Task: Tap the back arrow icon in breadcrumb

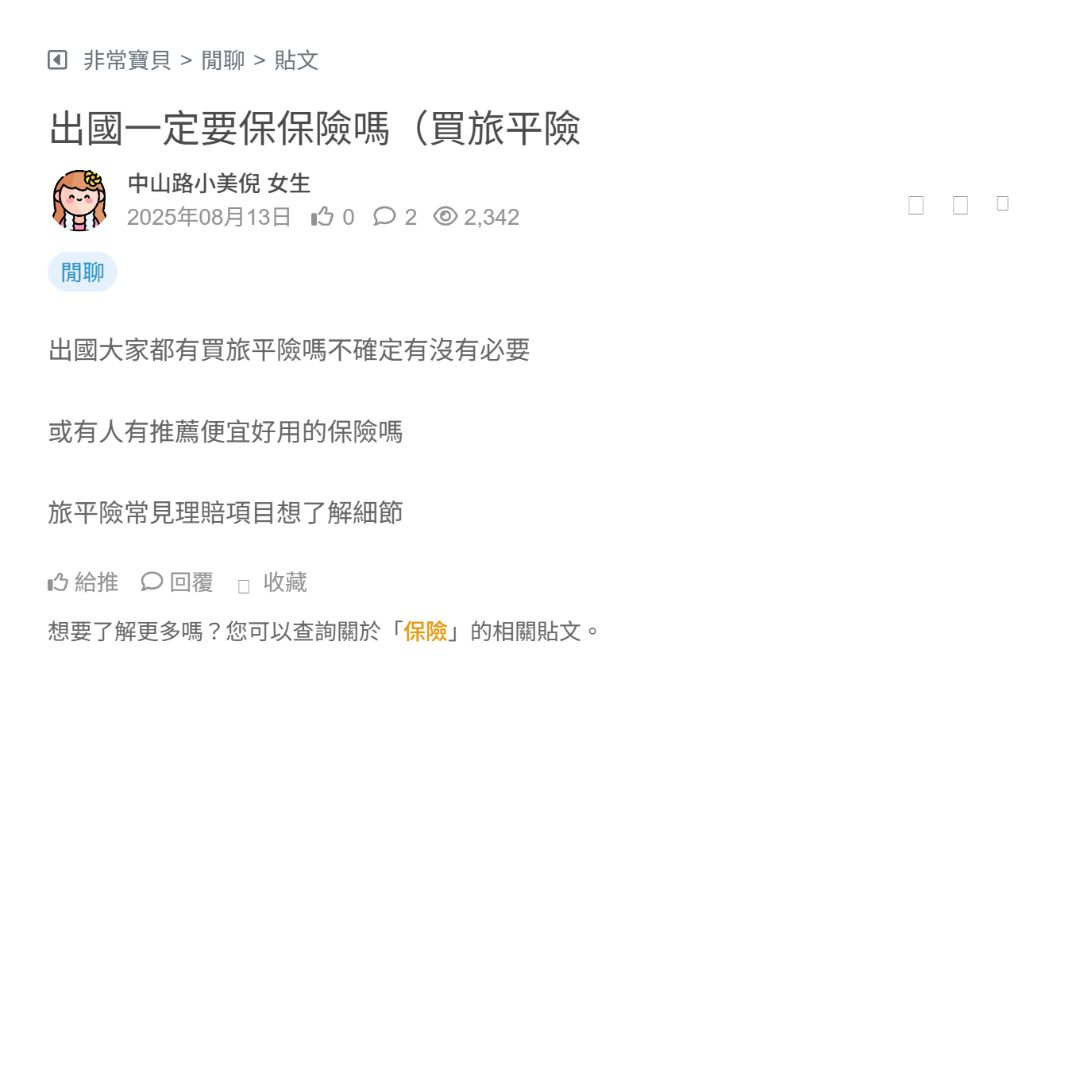Action: point(57,60)
